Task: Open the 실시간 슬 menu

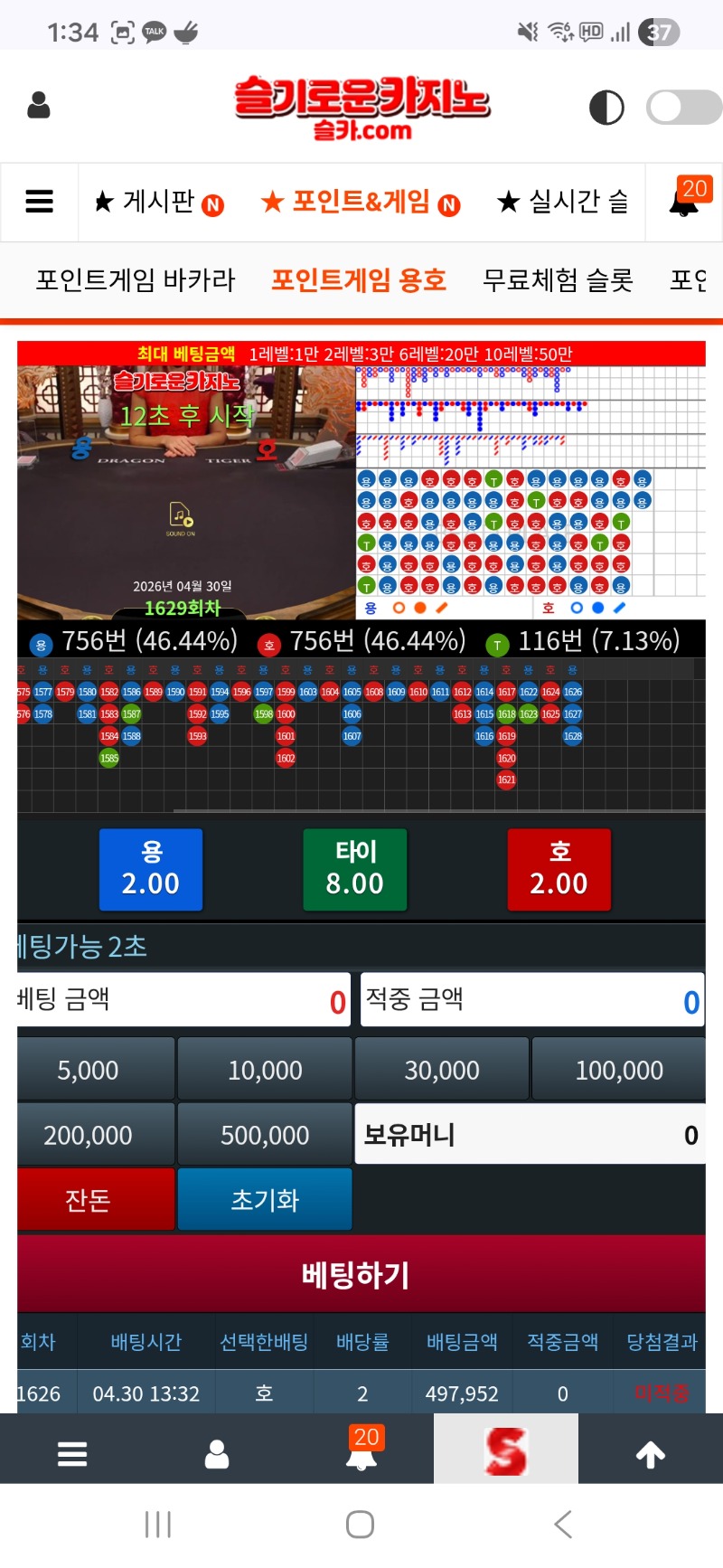Action: click(x=562, y=202)
